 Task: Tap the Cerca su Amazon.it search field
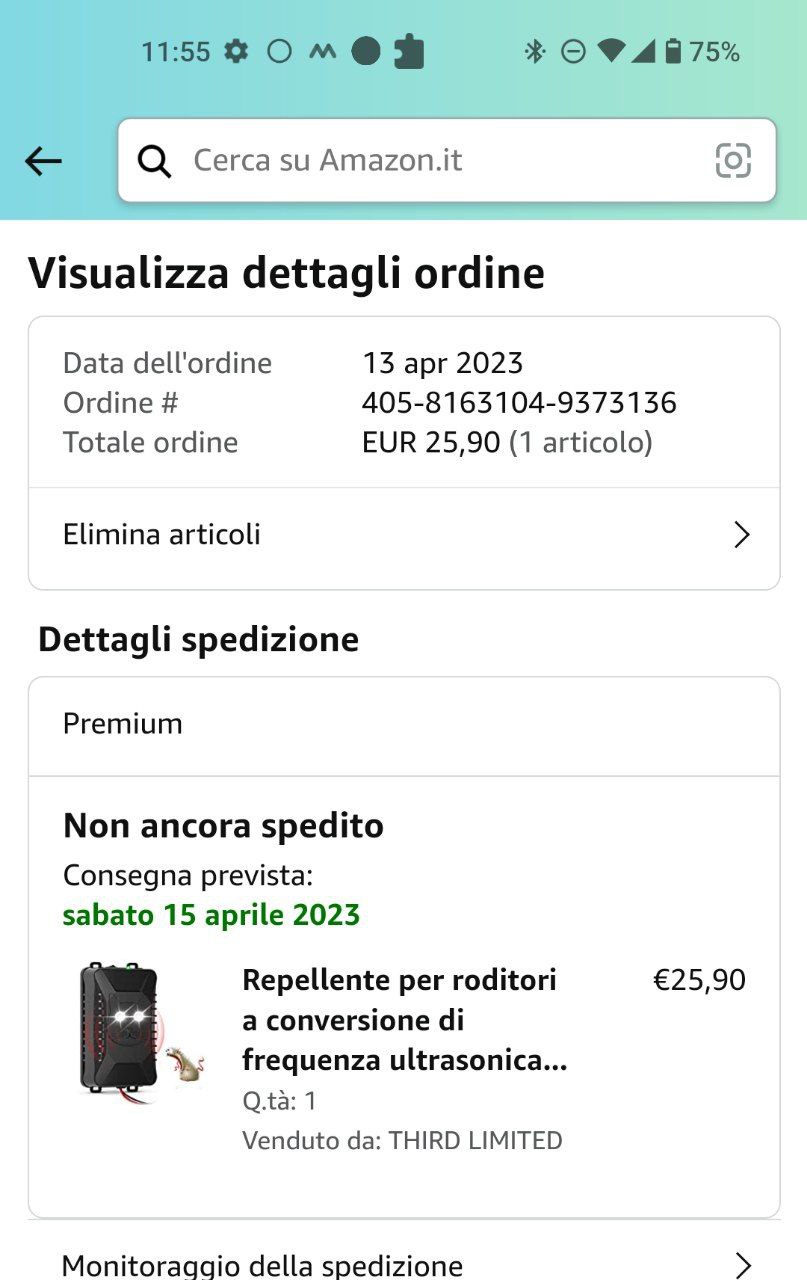pyautogui.click(x=420, y=161)
